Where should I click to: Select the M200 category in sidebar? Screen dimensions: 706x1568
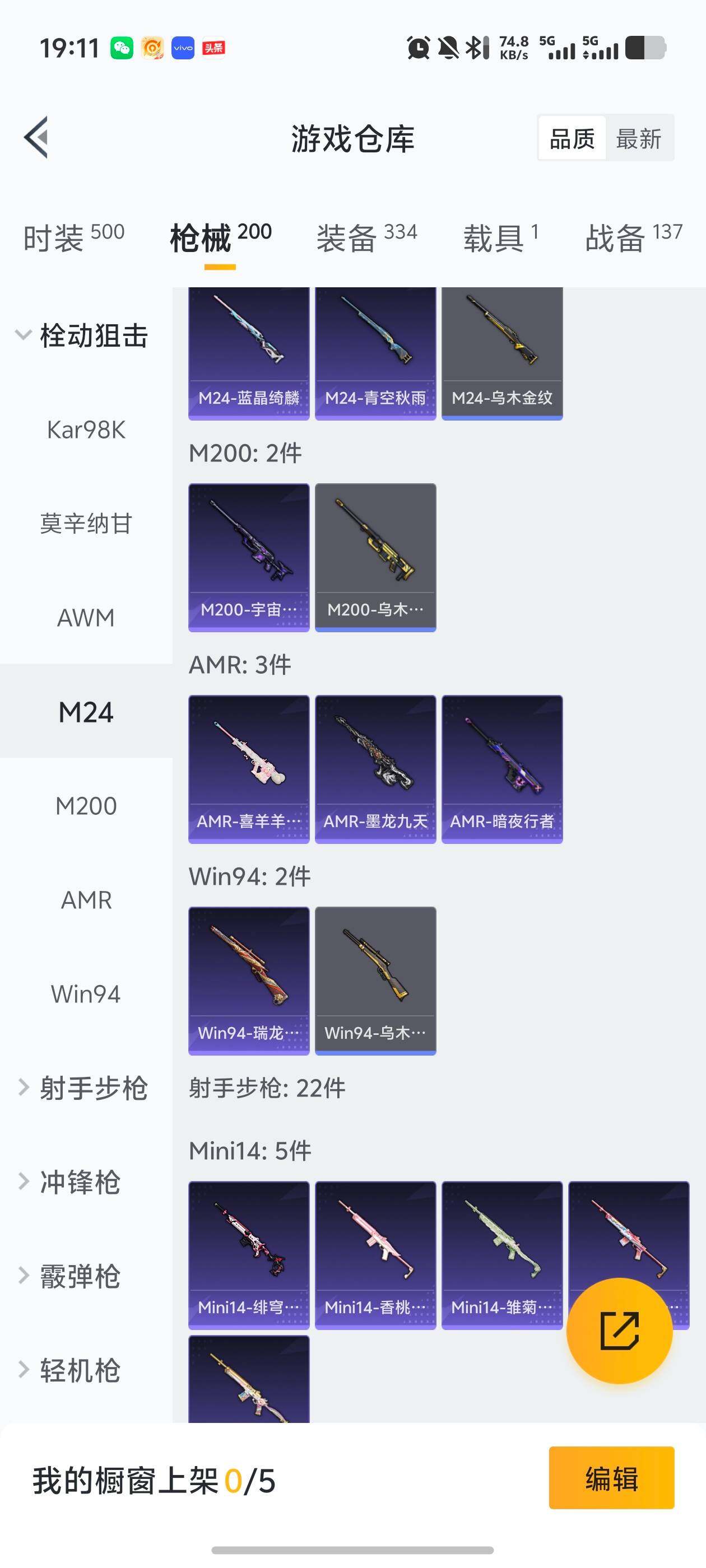coord(85,805)
